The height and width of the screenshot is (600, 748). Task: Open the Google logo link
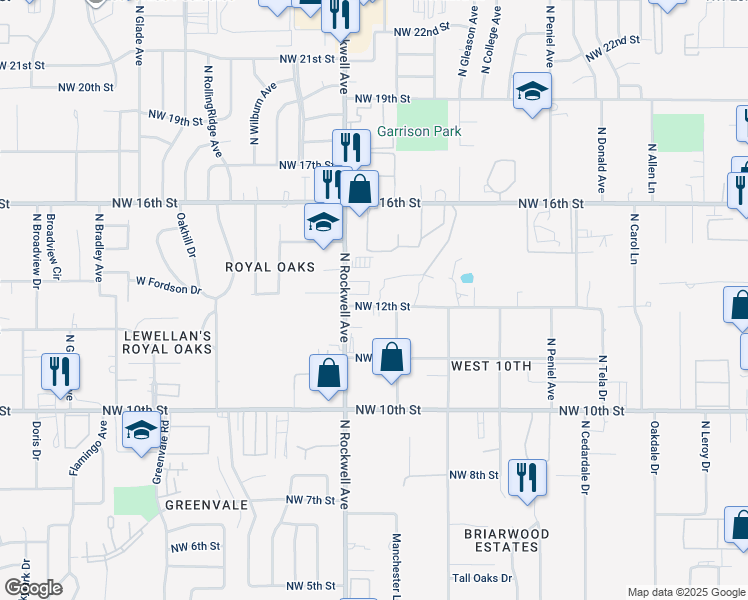click(33, 587)
